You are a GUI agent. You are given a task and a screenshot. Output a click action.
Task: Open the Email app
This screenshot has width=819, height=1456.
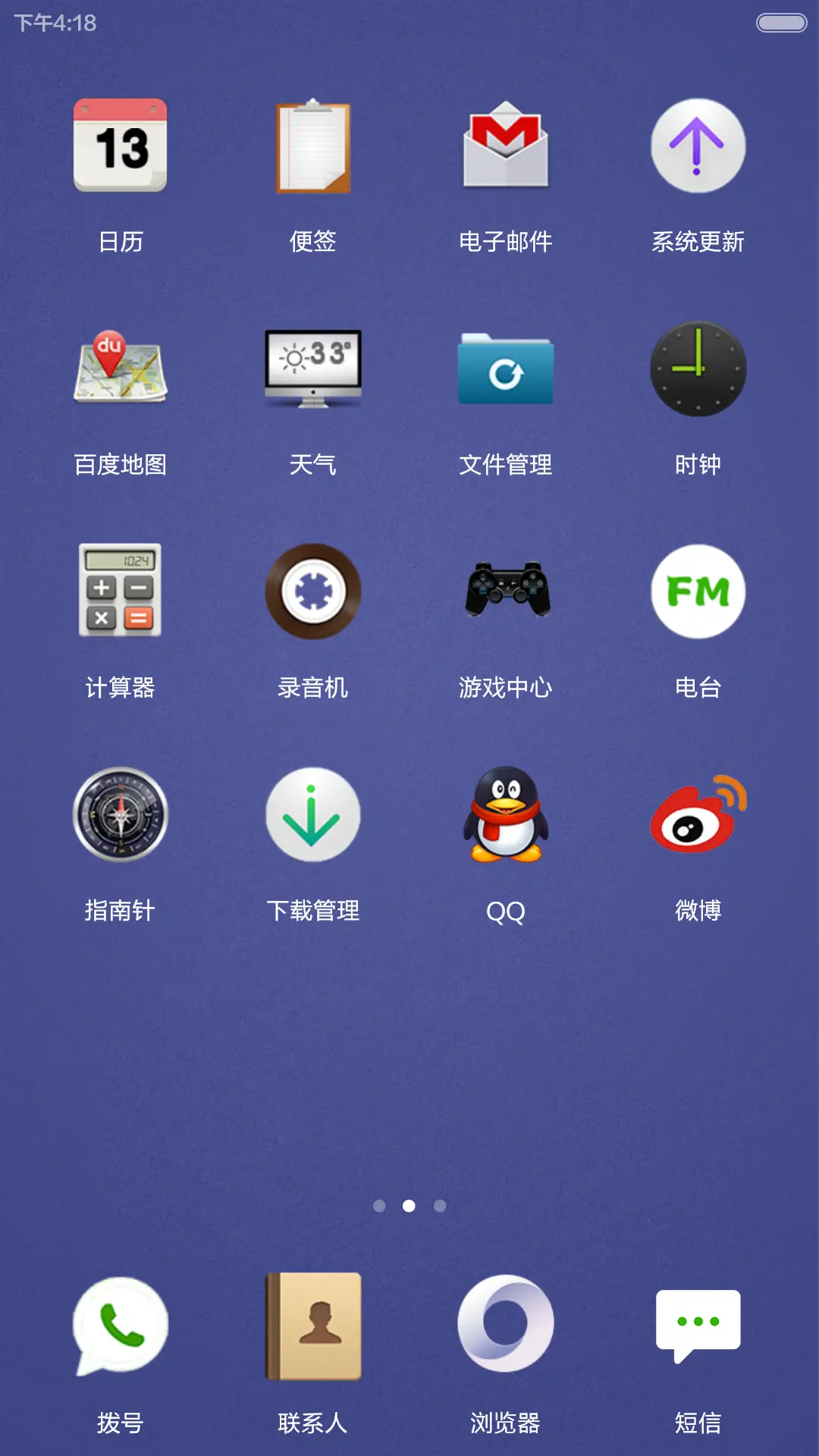click(x=504, y=148)
